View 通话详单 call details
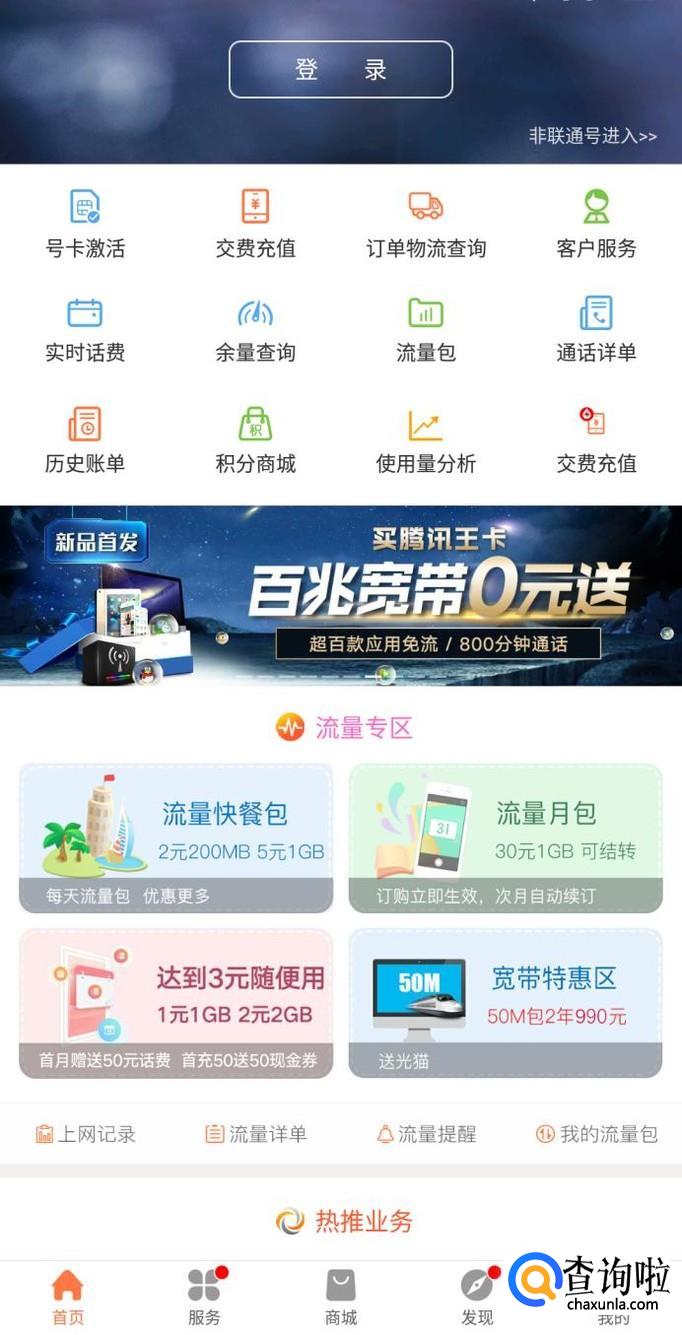 tap(596, 330)
